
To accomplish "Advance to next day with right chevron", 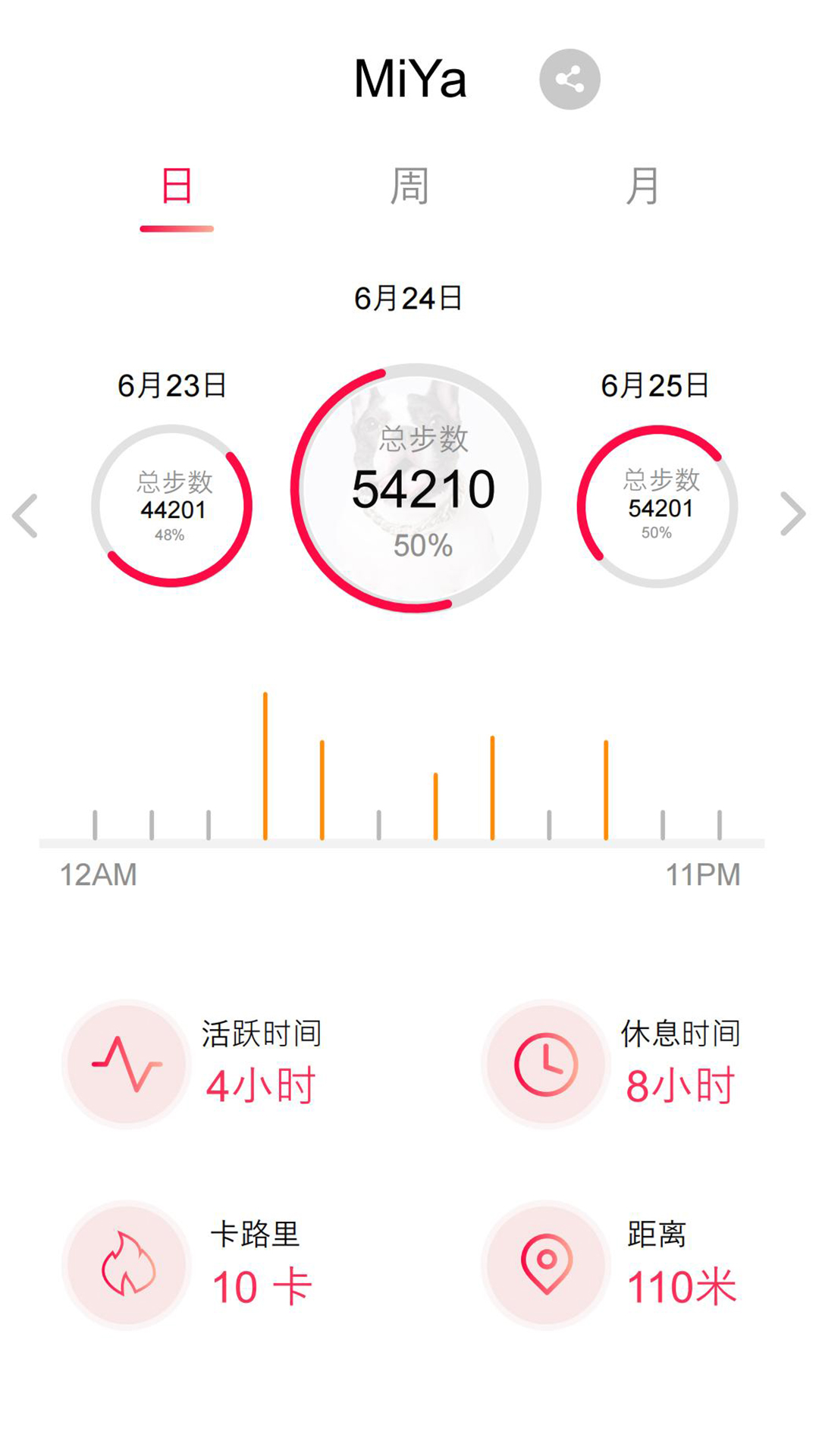I will pos(792,514).
